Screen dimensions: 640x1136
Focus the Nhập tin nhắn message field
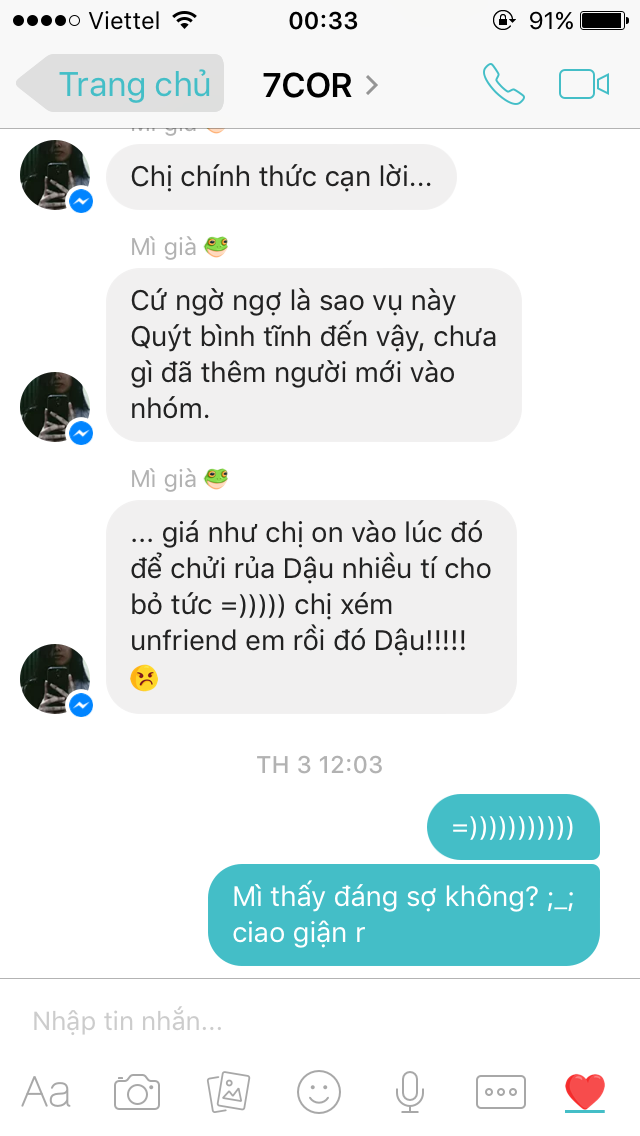[x=320, y=1021]
